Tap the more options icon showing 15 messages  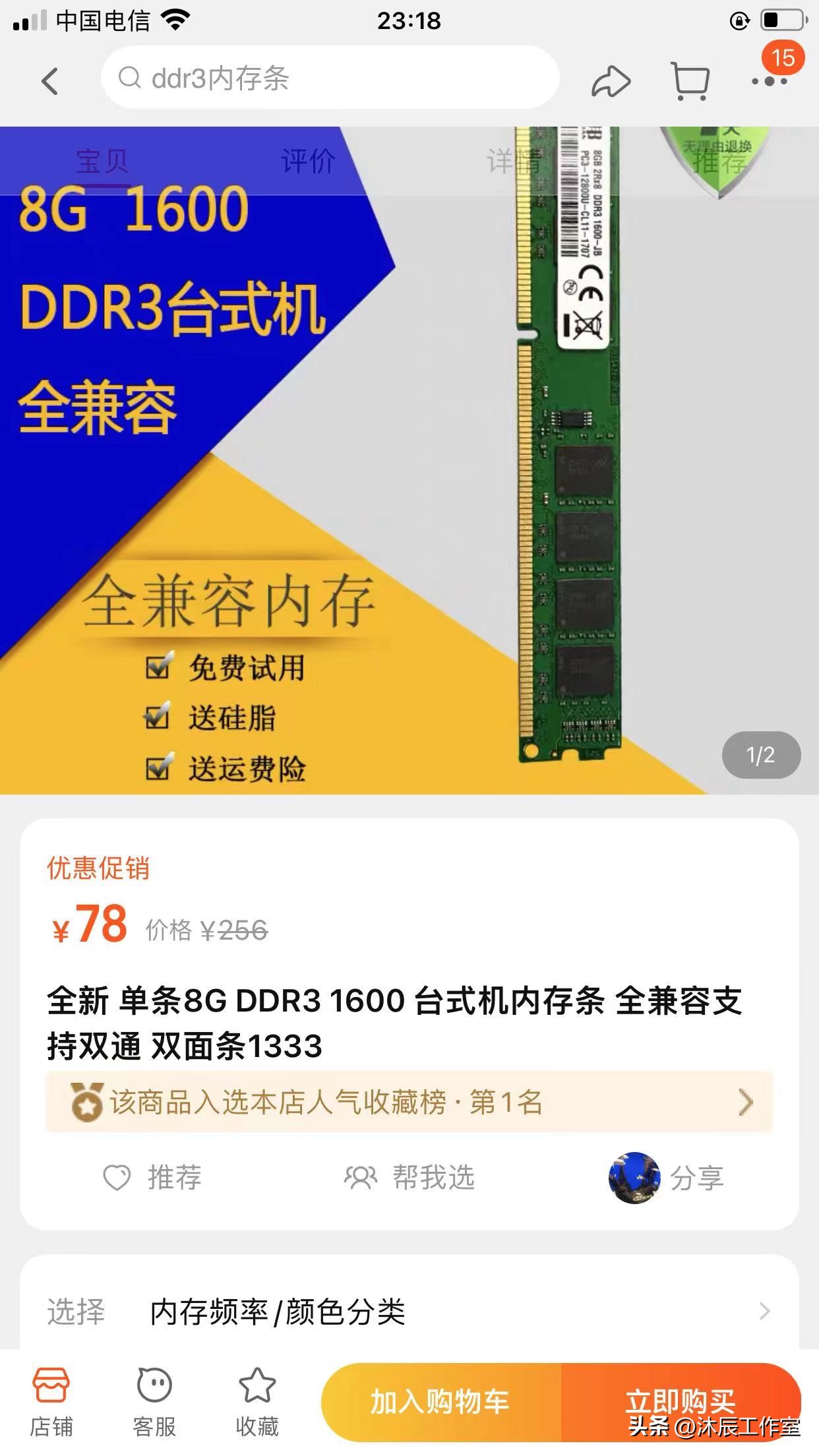tap(770, 81)
